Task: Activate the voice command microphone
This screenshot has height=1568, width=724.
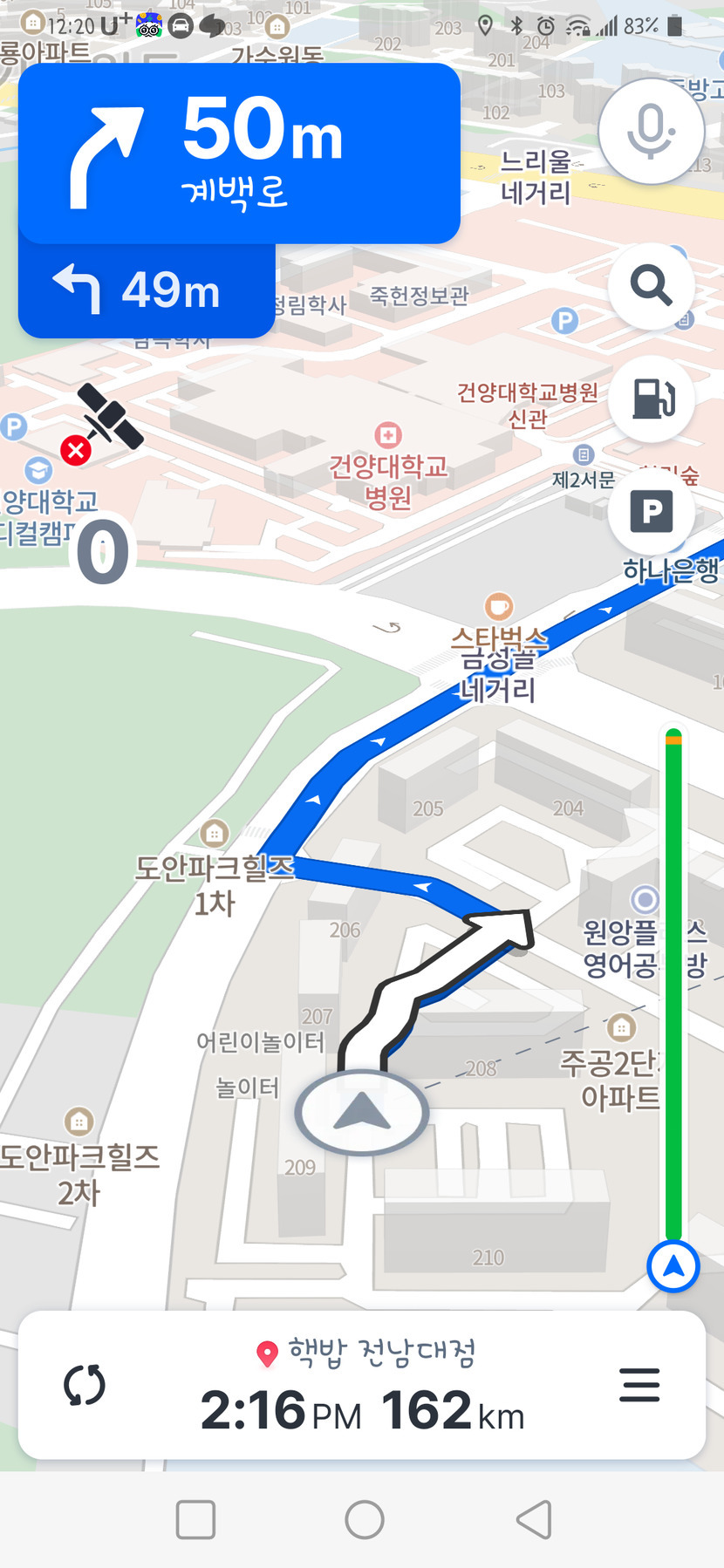Action: pos(651,131)
